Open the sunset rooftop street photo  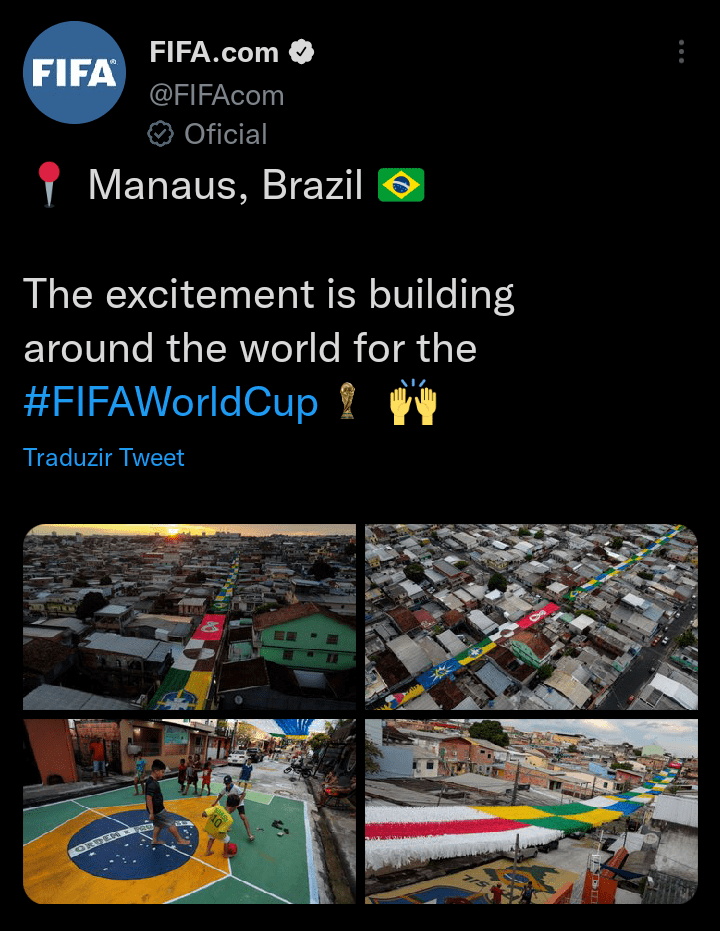[190, 617]
